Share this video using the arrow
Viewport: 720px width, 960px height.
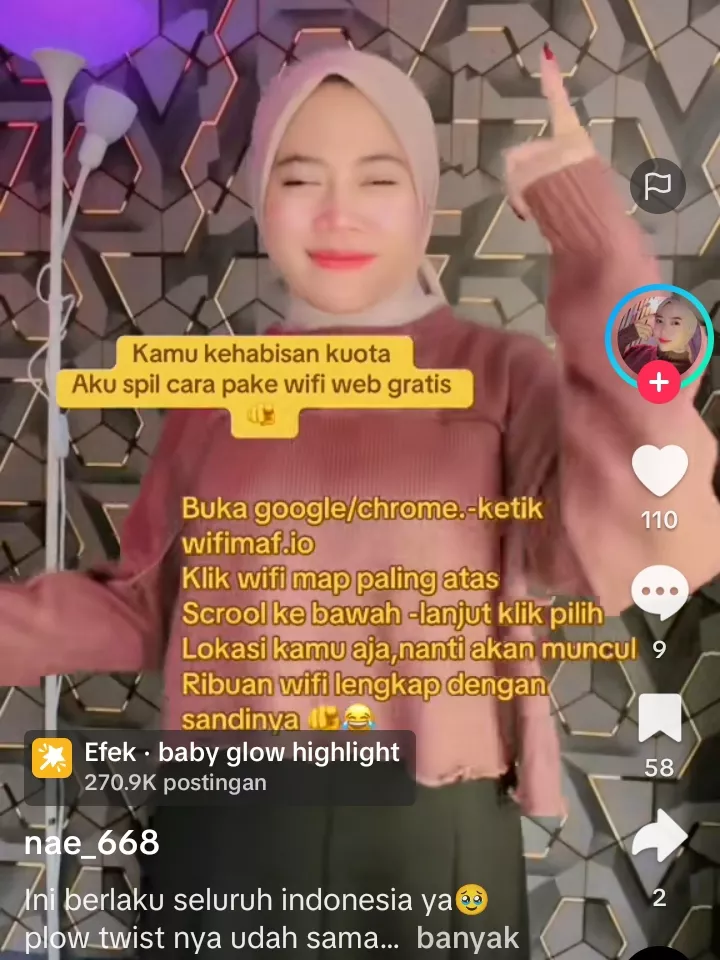coord(660,838)
